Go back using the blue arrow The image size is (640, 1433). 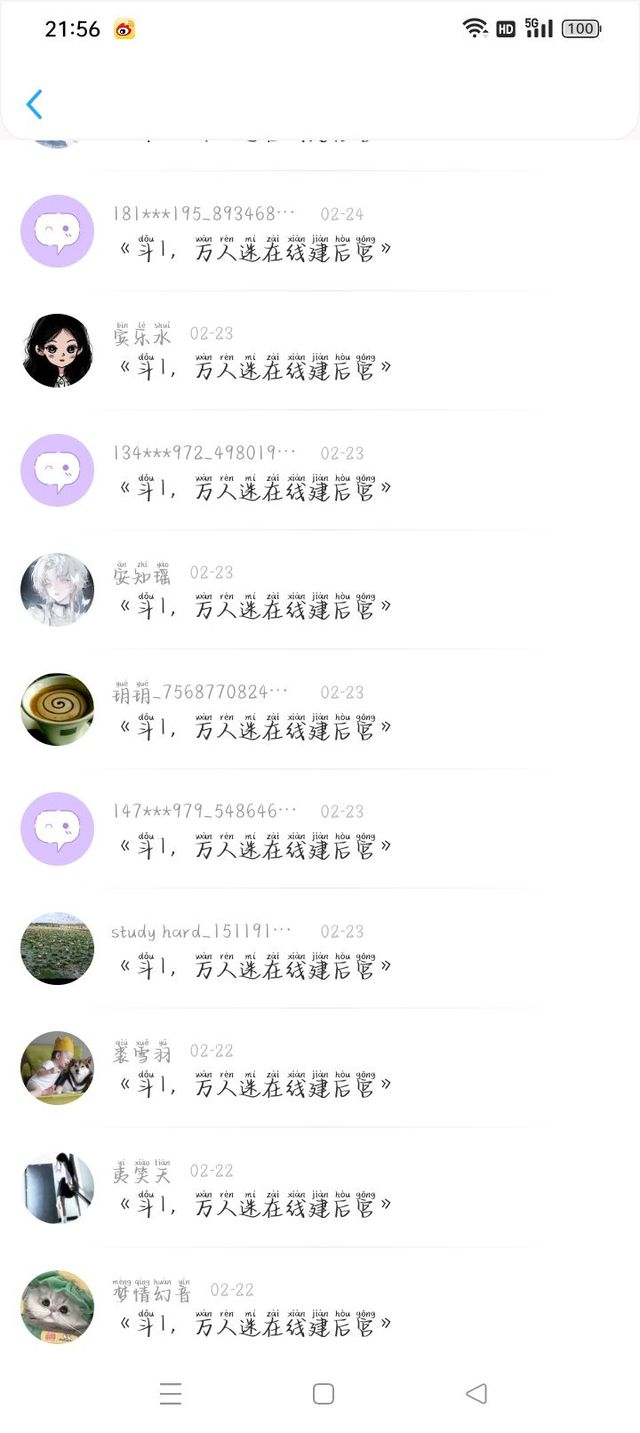point(34,104)
